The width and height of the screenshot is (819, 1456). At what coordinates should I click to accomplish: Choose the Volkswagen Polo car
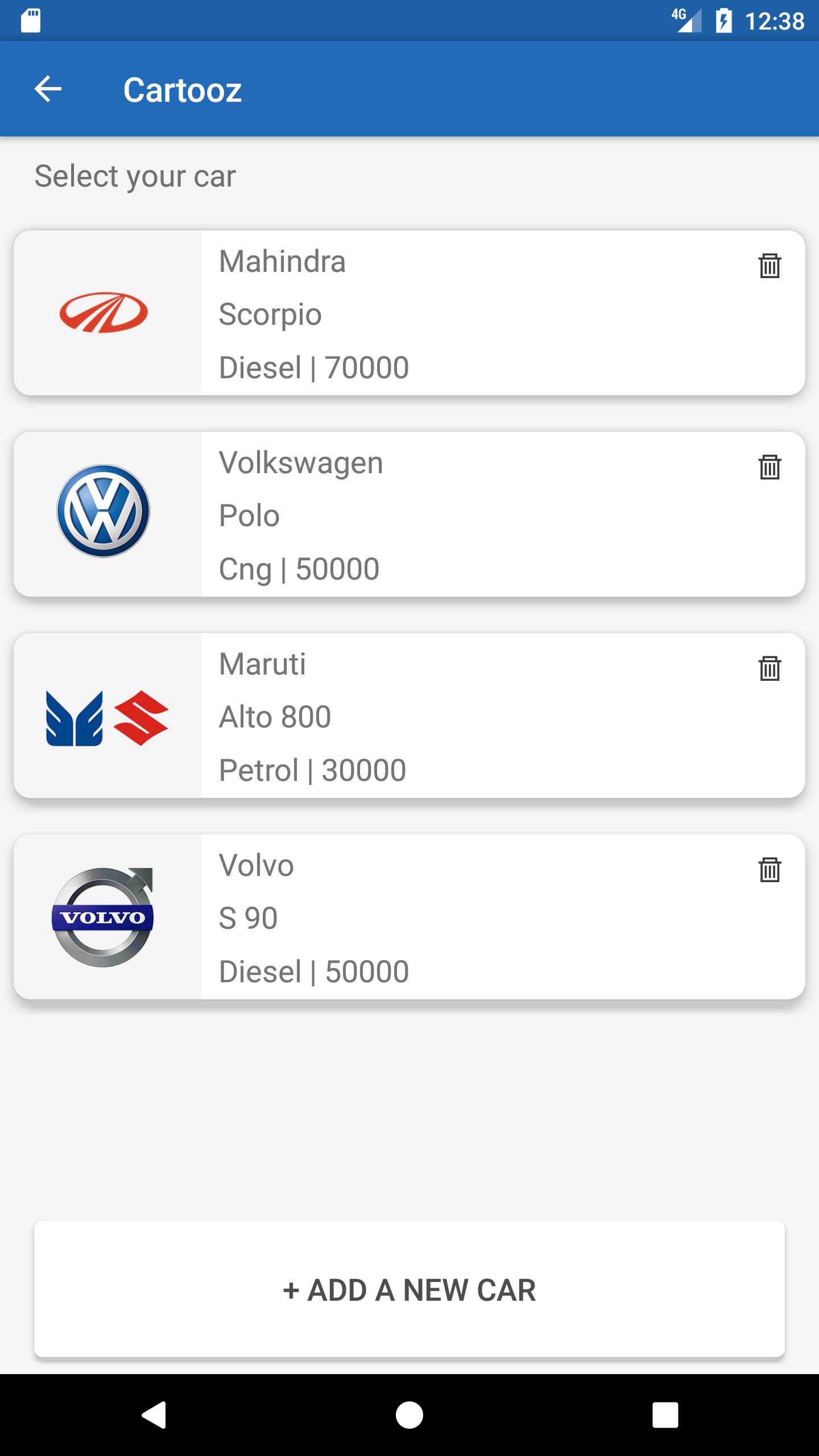click(x=409, y=514)
